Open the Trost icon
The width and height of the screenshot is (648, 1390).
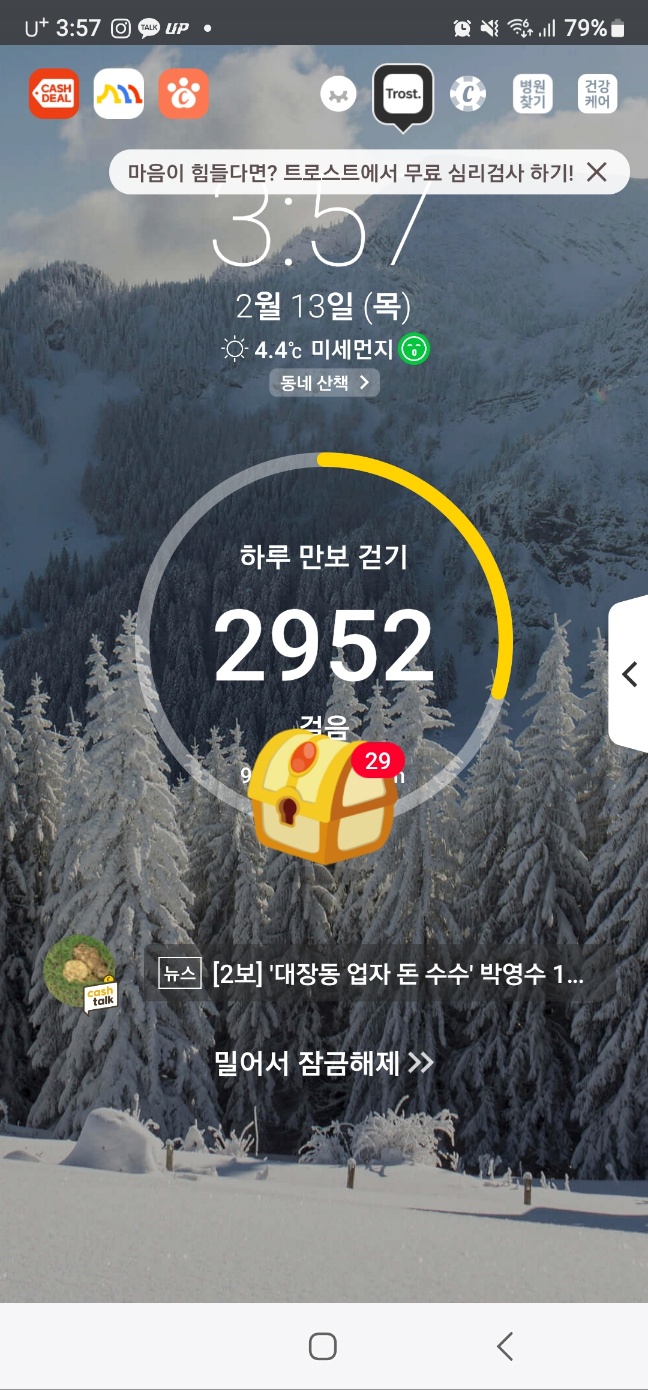click(403, 95)
